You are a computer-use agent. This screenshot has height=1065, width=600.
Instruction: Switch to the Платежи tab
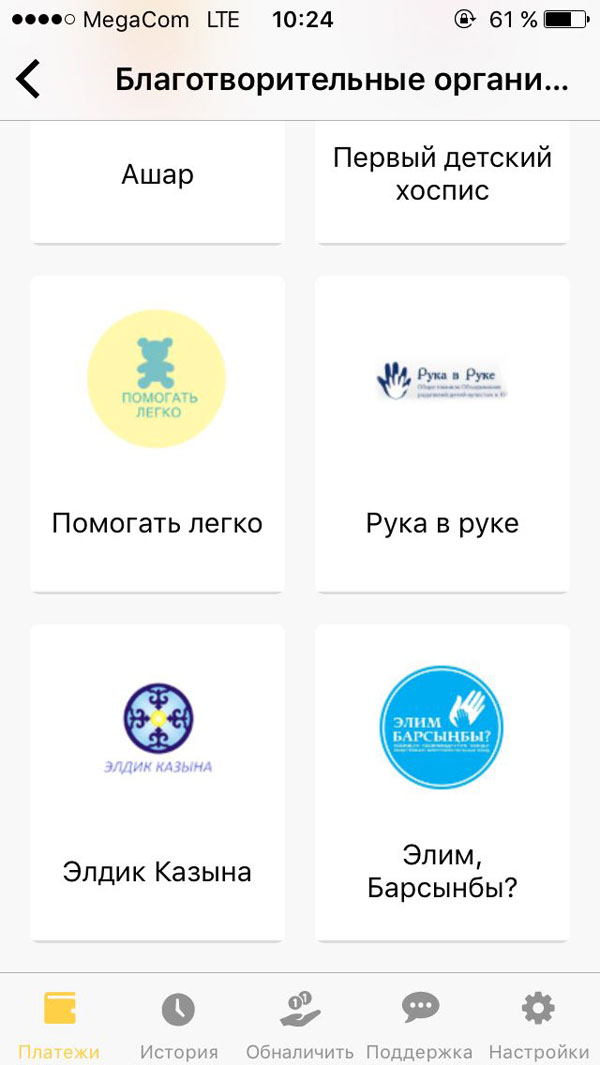coord(59,1024)
